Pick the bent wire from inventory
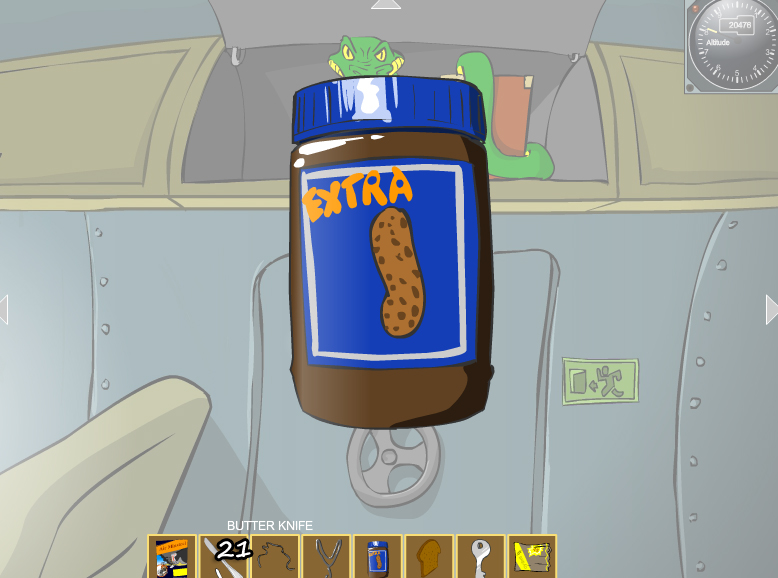Image resolution: width=778 pixels, height=578 pixels. [x=275, y=557]
